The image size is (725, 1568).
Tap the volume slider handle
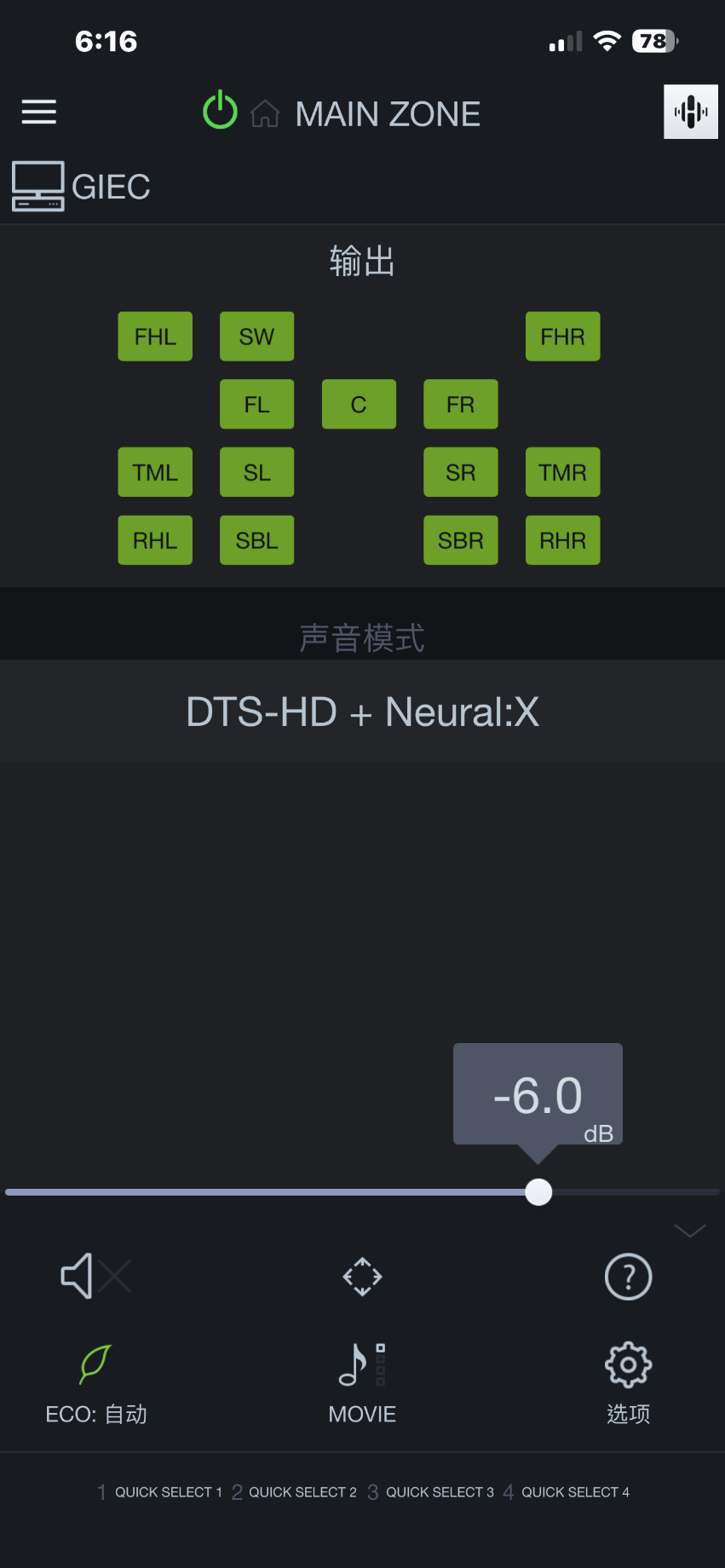(538, 1191)
